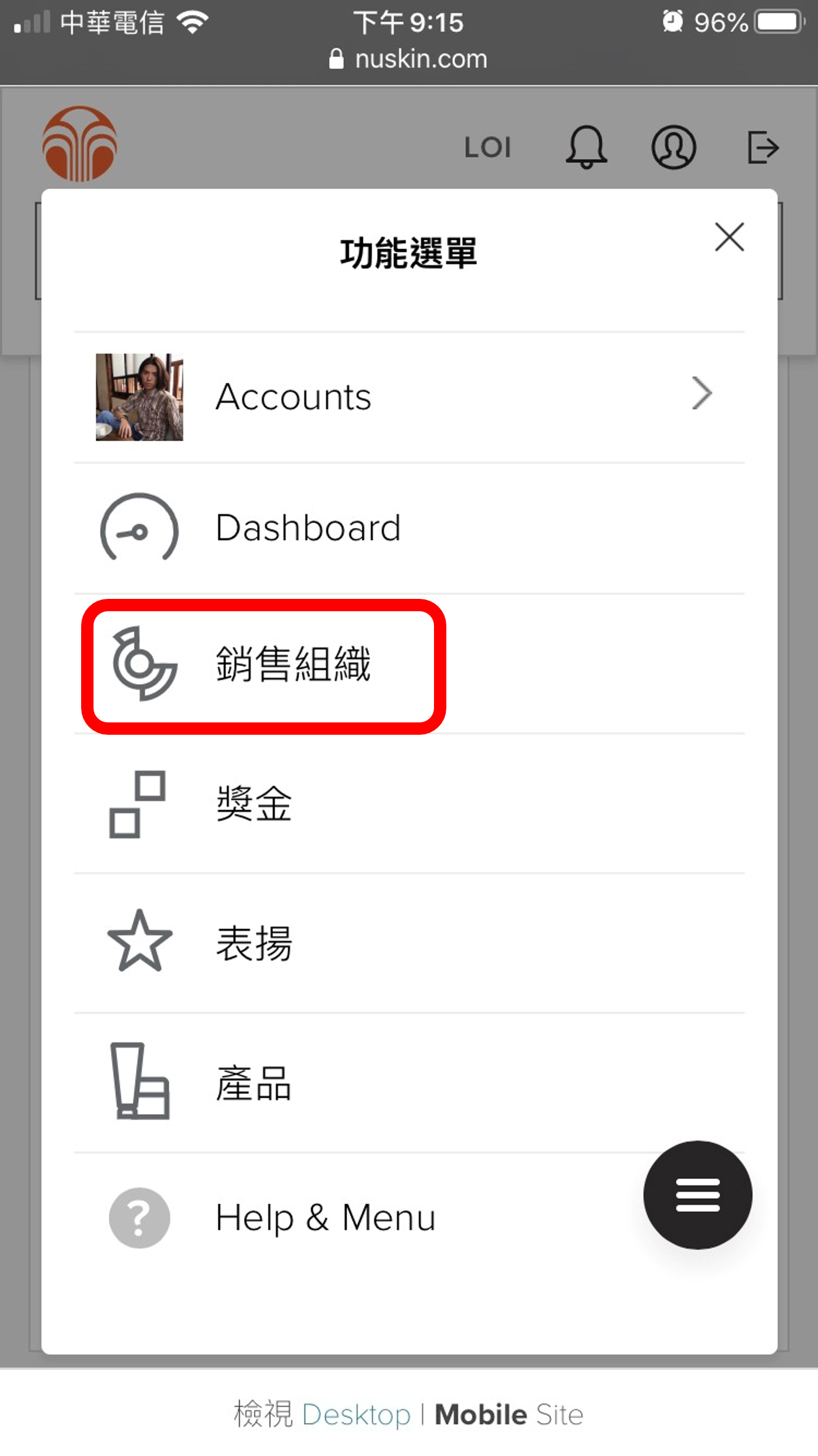Screen dimensions: 818x1456
Task: Open 產品 from the menu
Action: click(254, 1083)
